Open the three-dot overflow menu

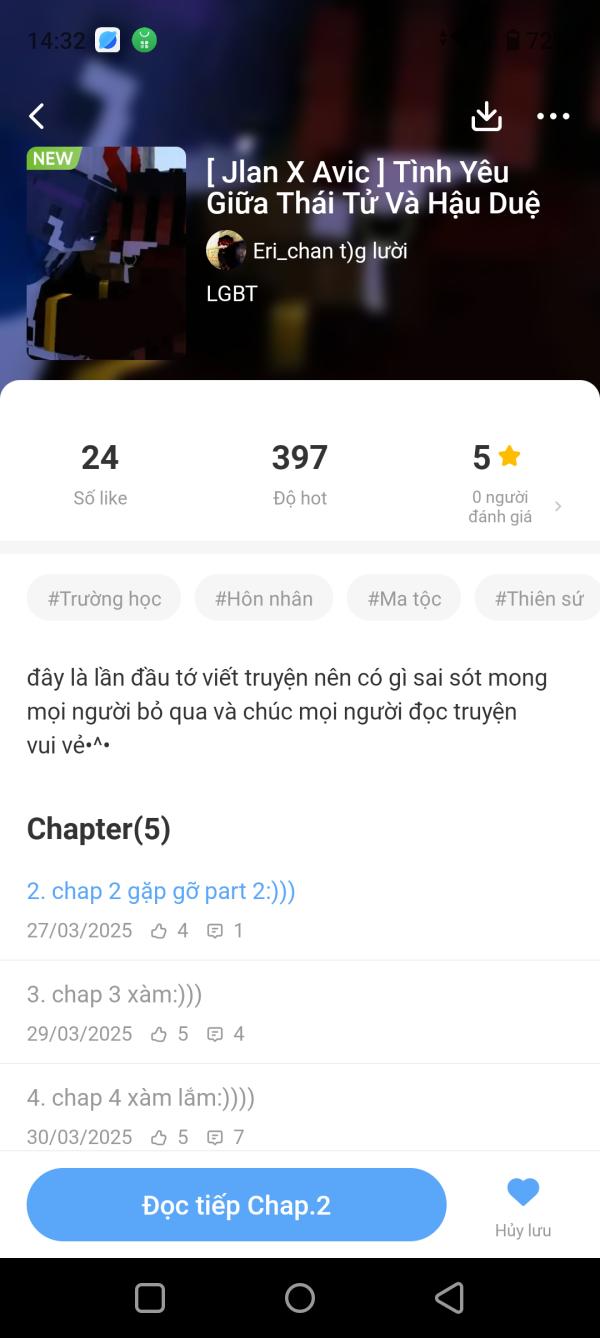point(553,116)
